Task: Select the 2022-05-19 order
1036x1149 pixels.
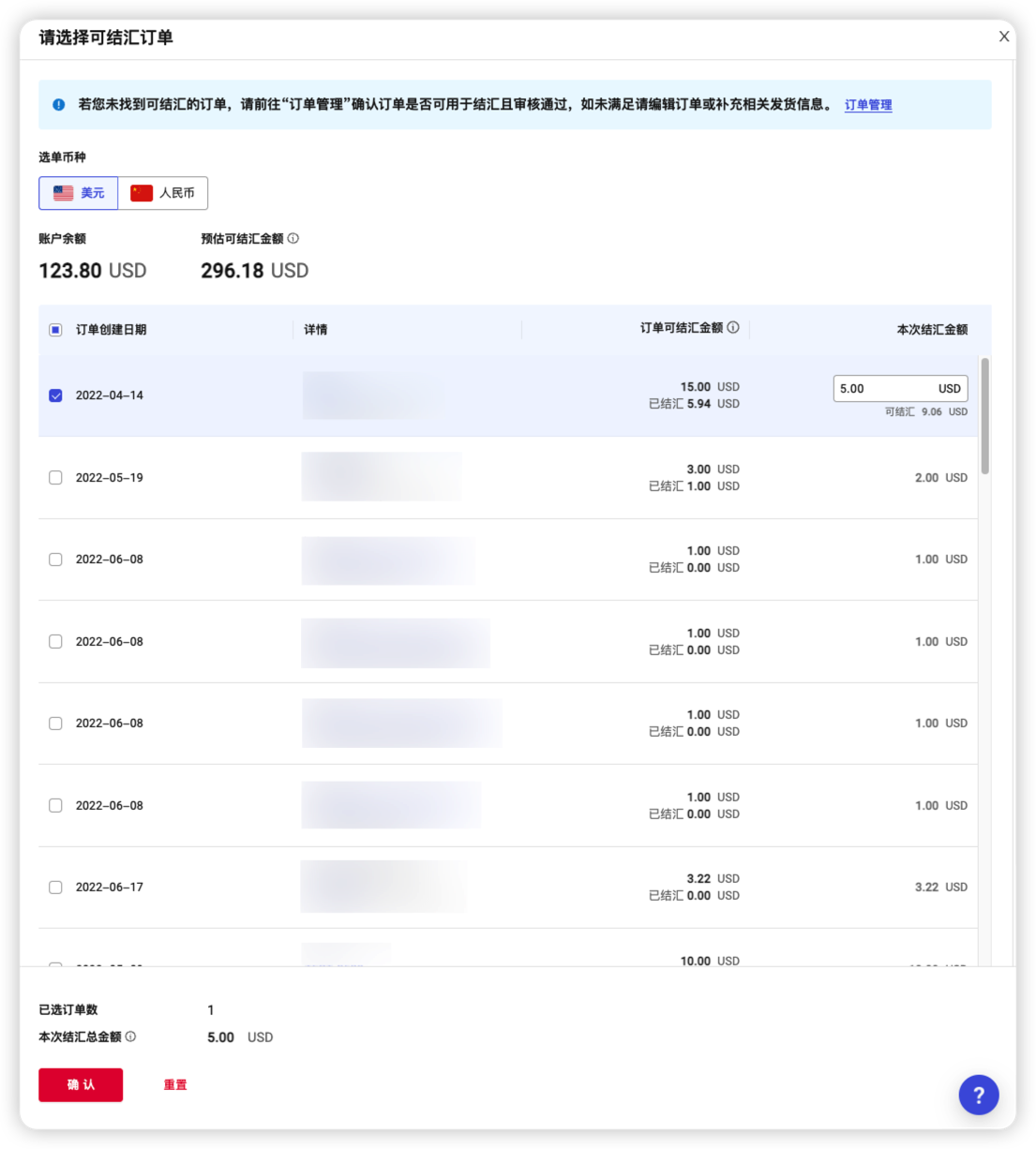Action: click(x=55, y=478)
